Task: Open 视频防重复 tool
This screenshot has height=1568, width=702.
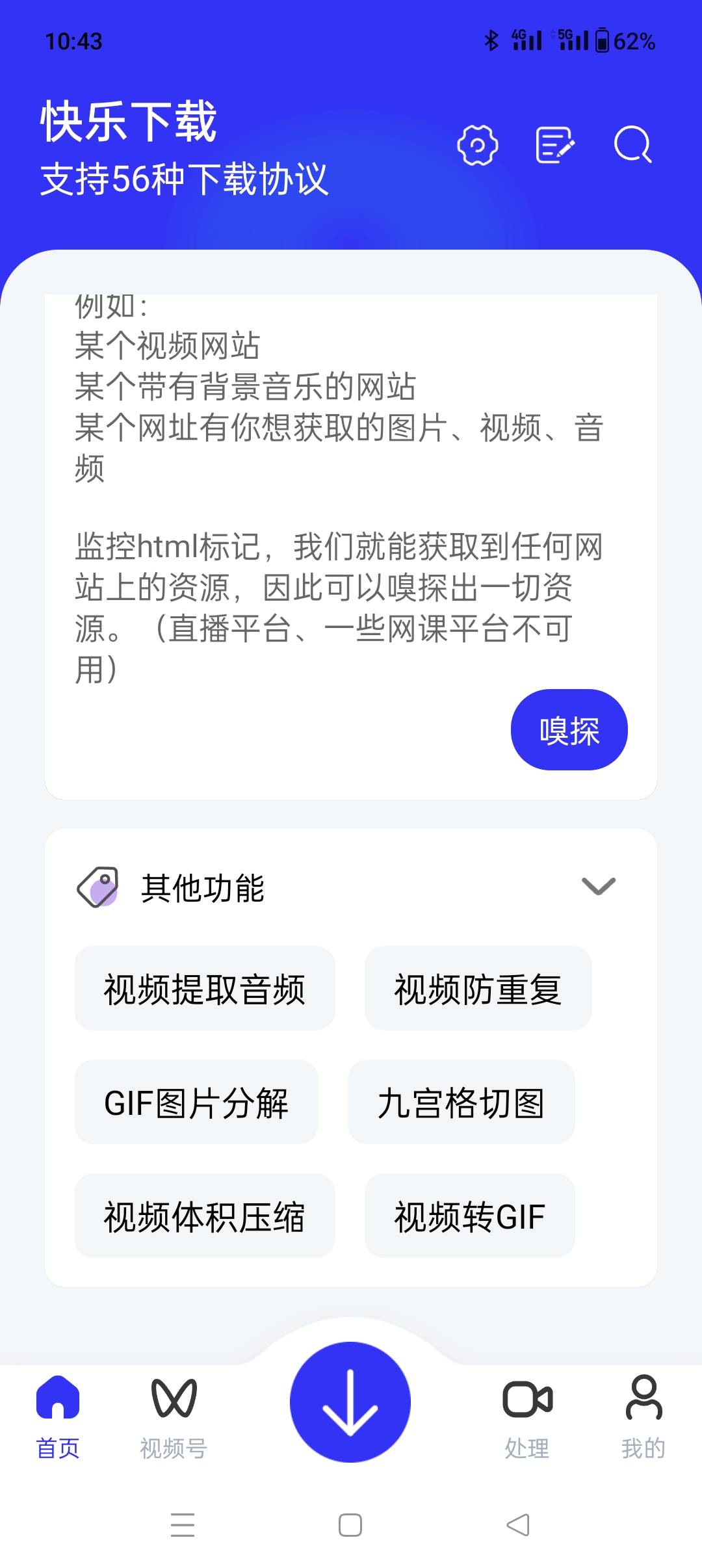Action: pyautogui.click(x=478, y=988)
